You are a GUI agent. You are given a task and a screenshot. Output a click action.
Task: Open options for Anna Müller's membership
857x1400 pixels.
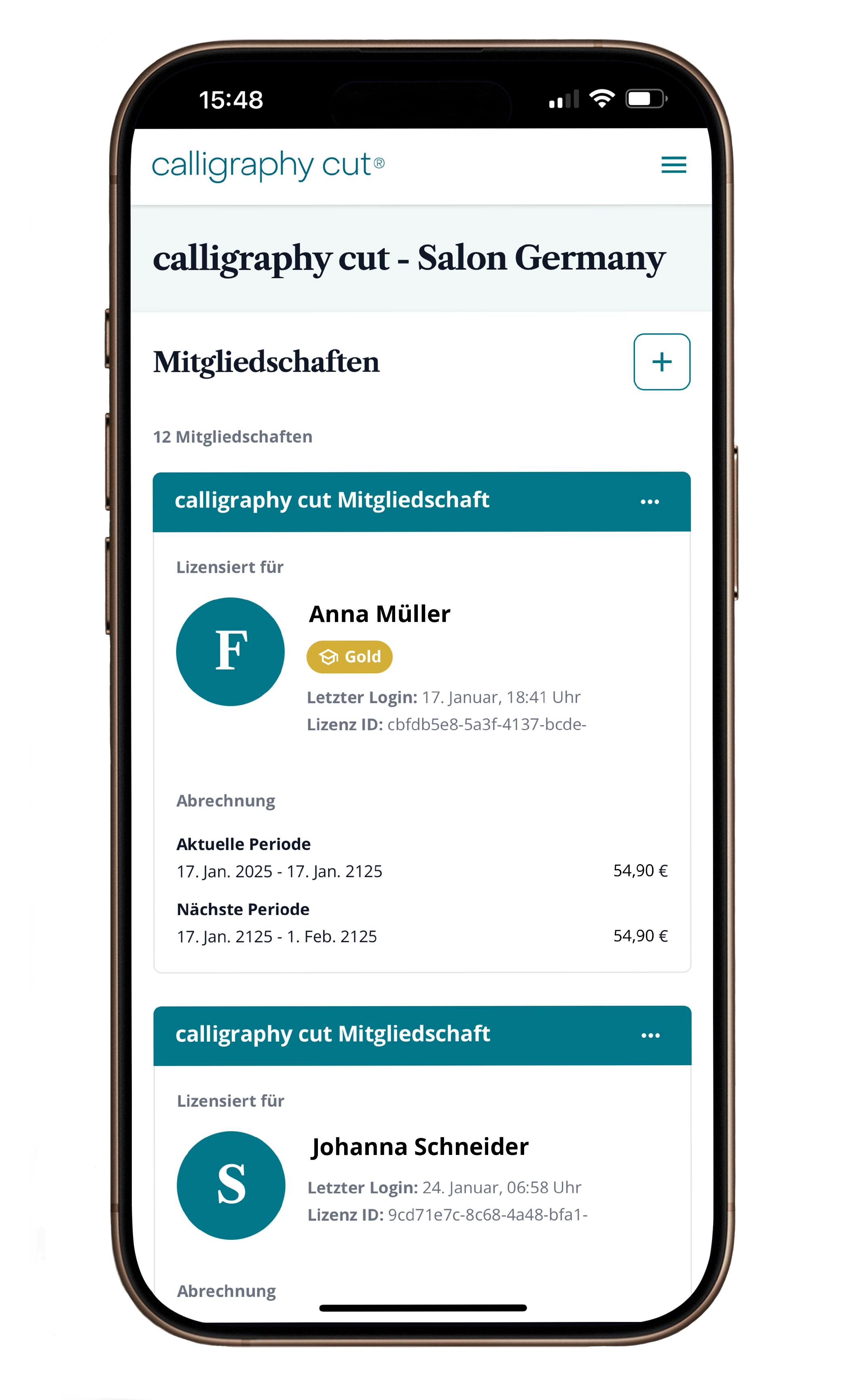[650, 502]
